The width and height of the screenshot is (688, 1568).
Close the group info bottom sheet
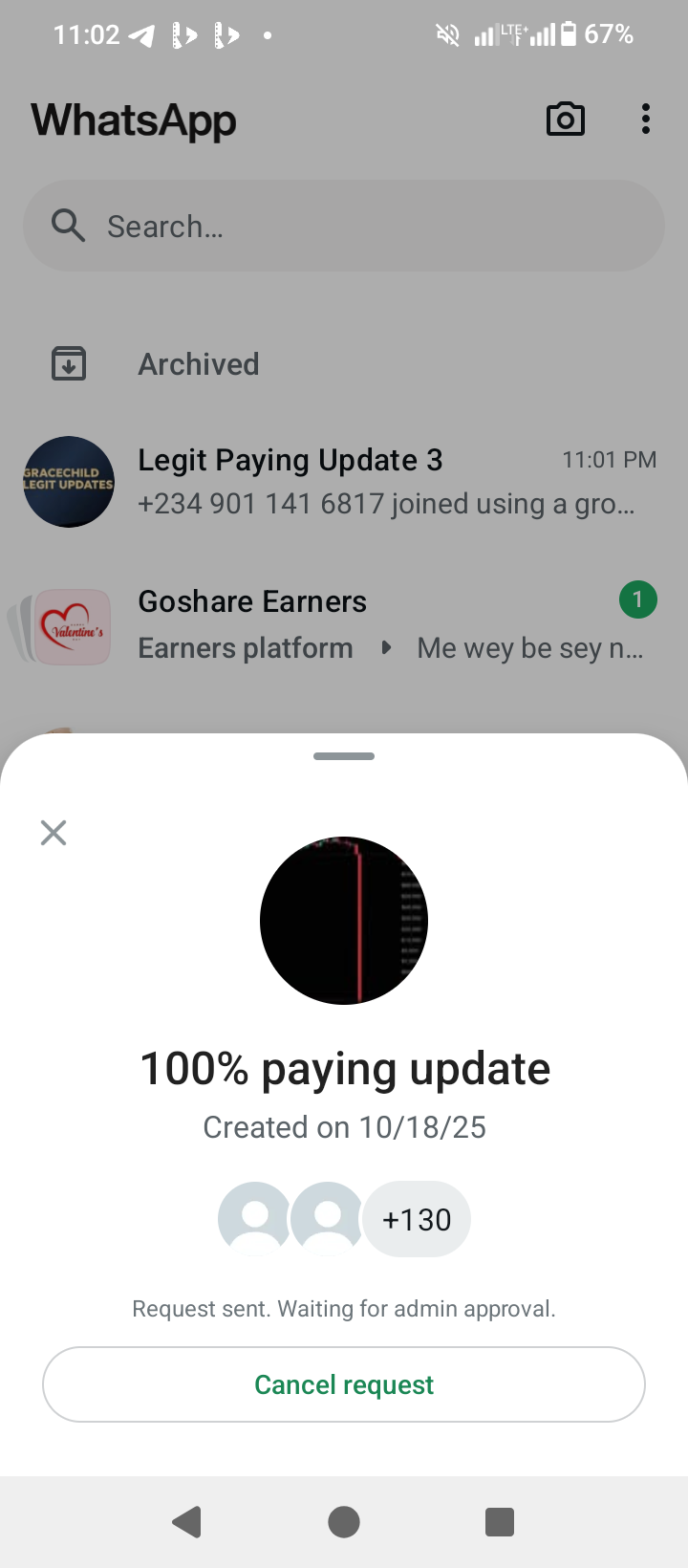[x=54, y=833]
